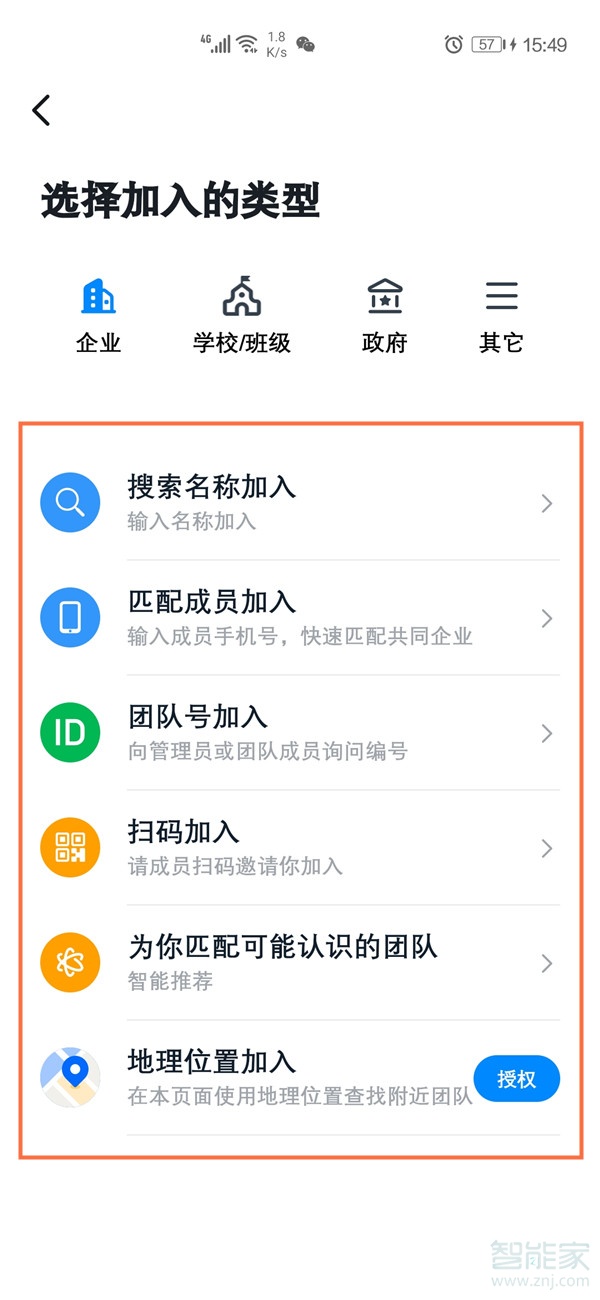The height and width of the screenshot is (1300, 600).
Task: Switch to the 学校/班级 tab
Action: click(x=241, y=315)
